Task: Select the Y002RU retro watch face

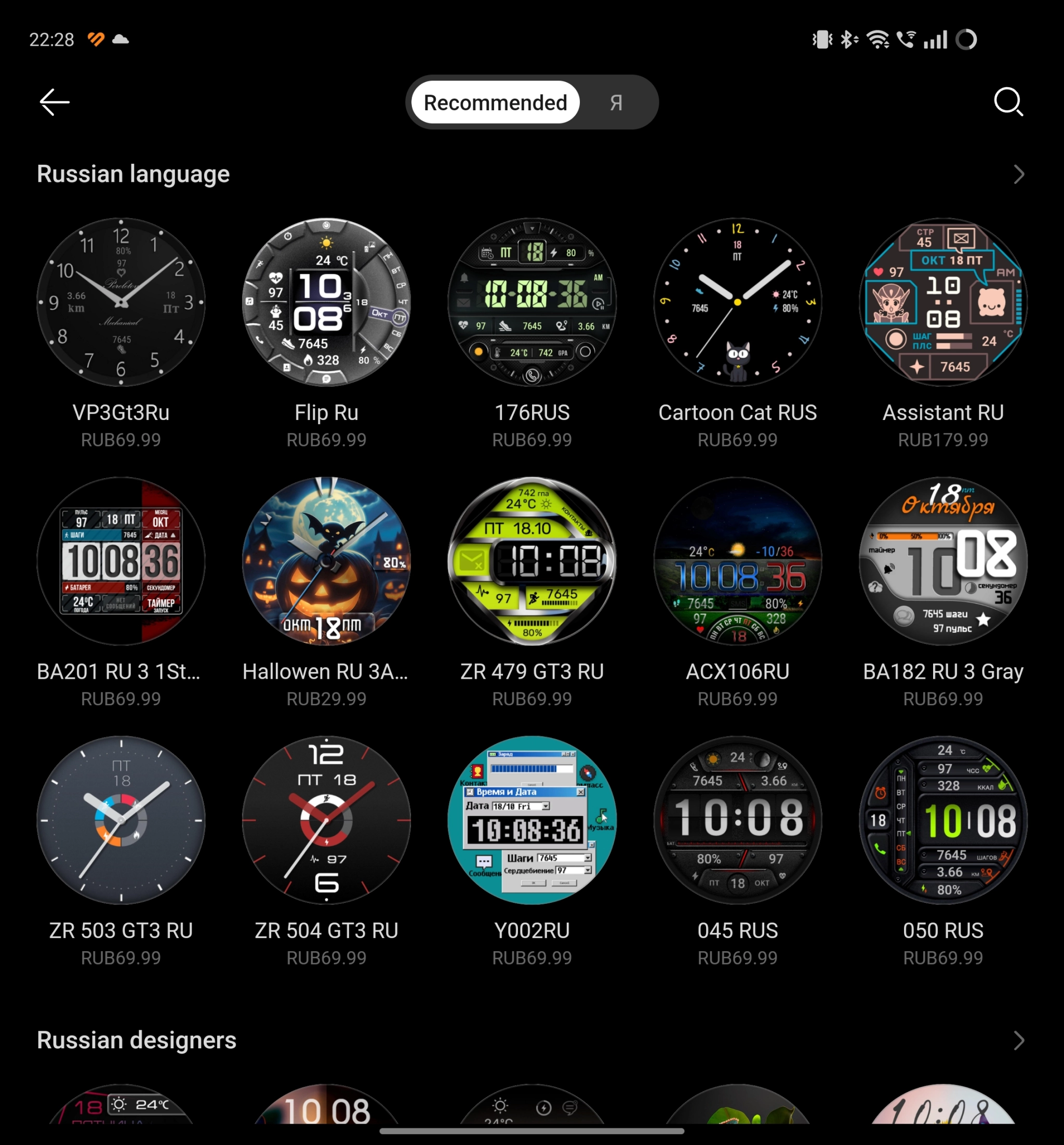Action: pyautogui.click(x=532, y=820)
